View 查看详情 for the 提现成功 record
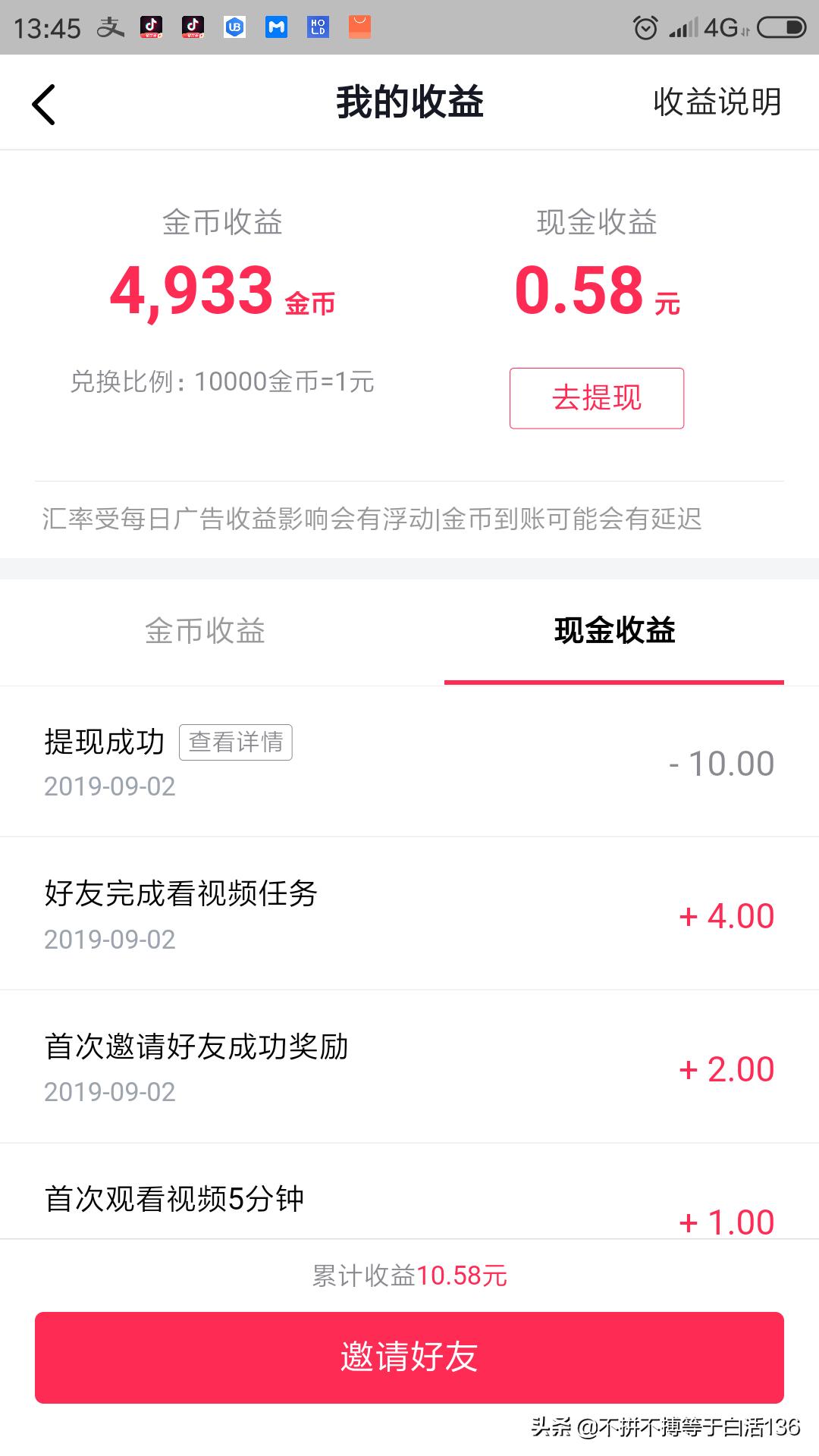The height and width of the screenshot is (1456, 819). pos(235,742)
